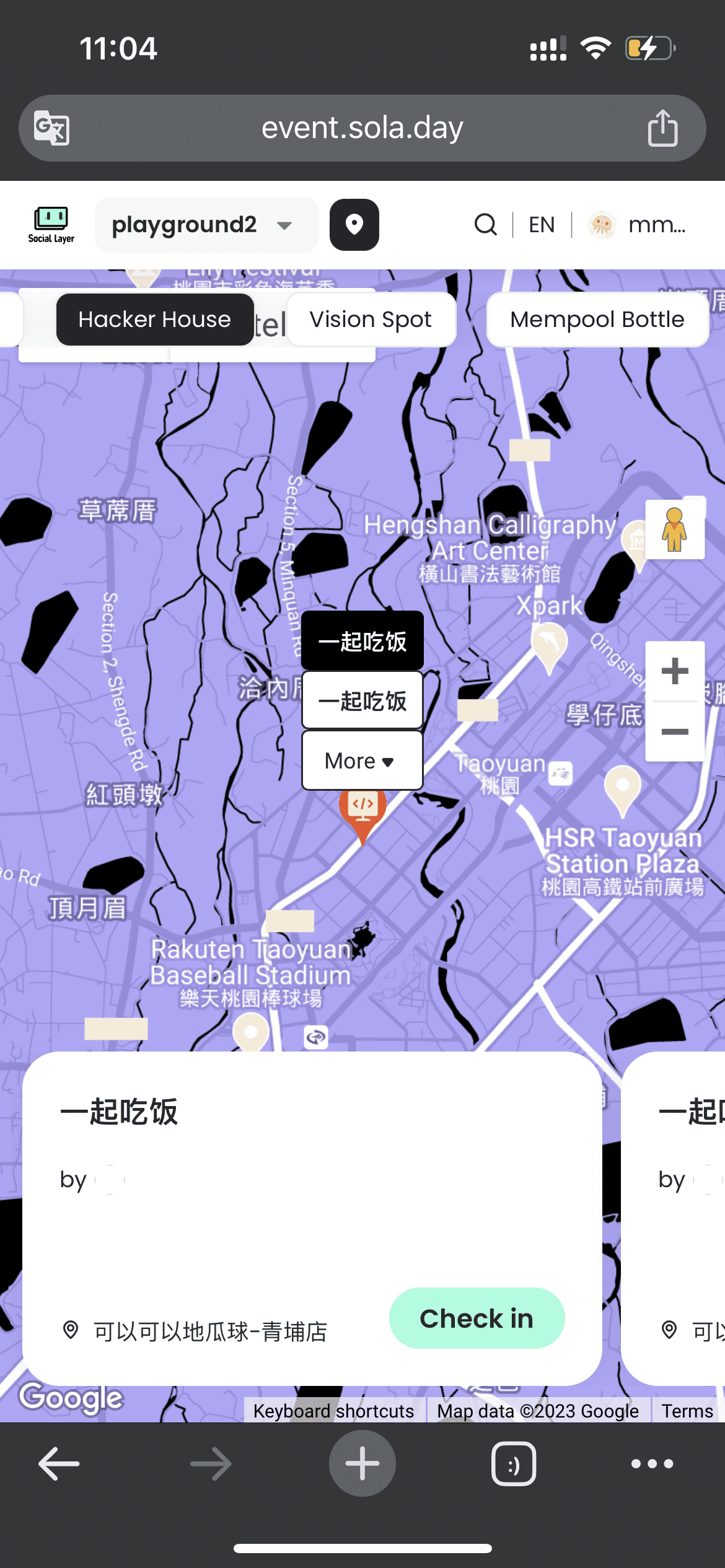
Task: Share the page from address bar
Action: tap(662, 128)
